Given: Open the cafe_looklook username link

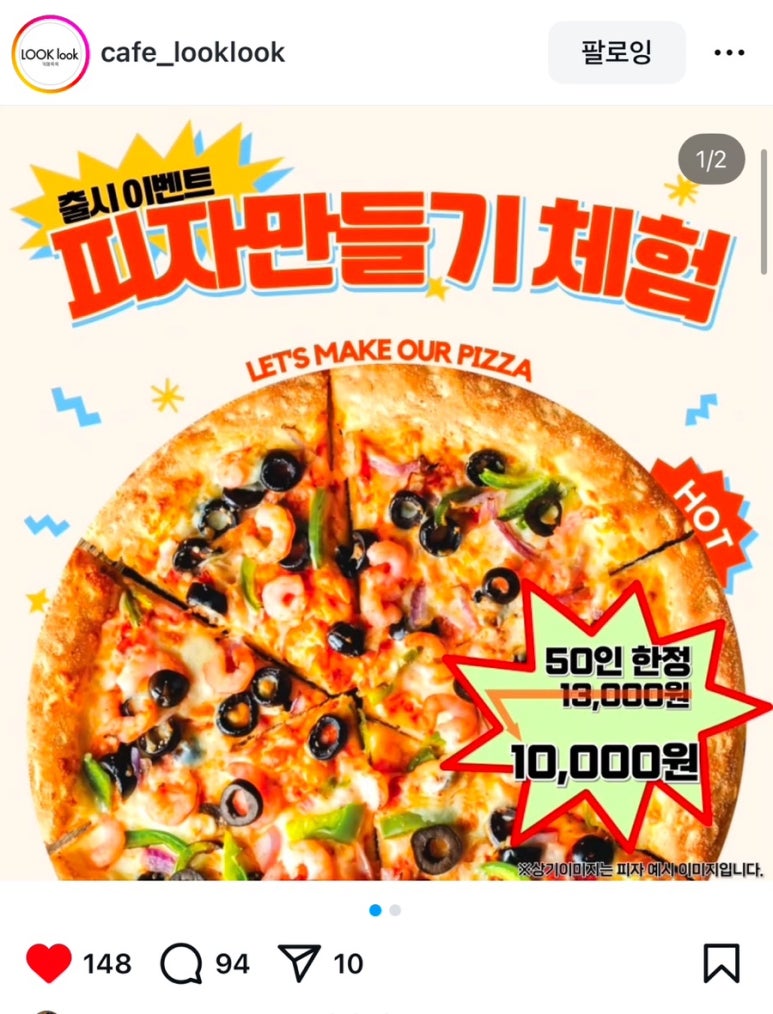Looking at the screenshot, I should pyautogui.click(x=193, y=53).
